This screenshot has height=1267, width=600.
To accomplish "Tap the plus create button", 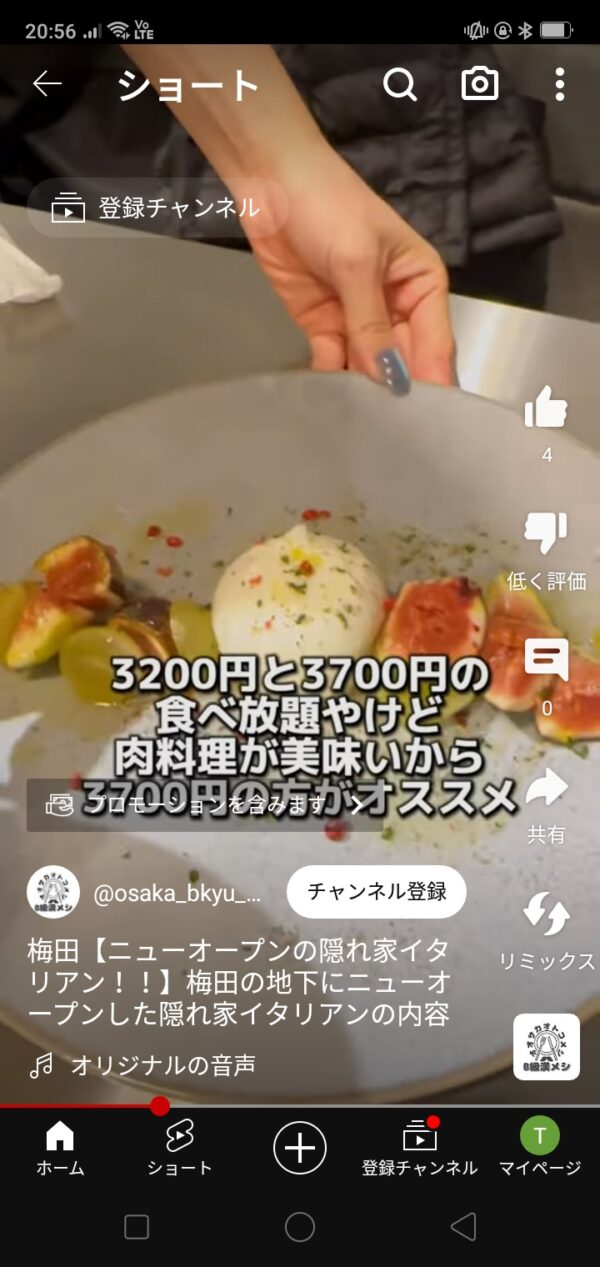I will pyautogui.click(x=300, y=1146).
